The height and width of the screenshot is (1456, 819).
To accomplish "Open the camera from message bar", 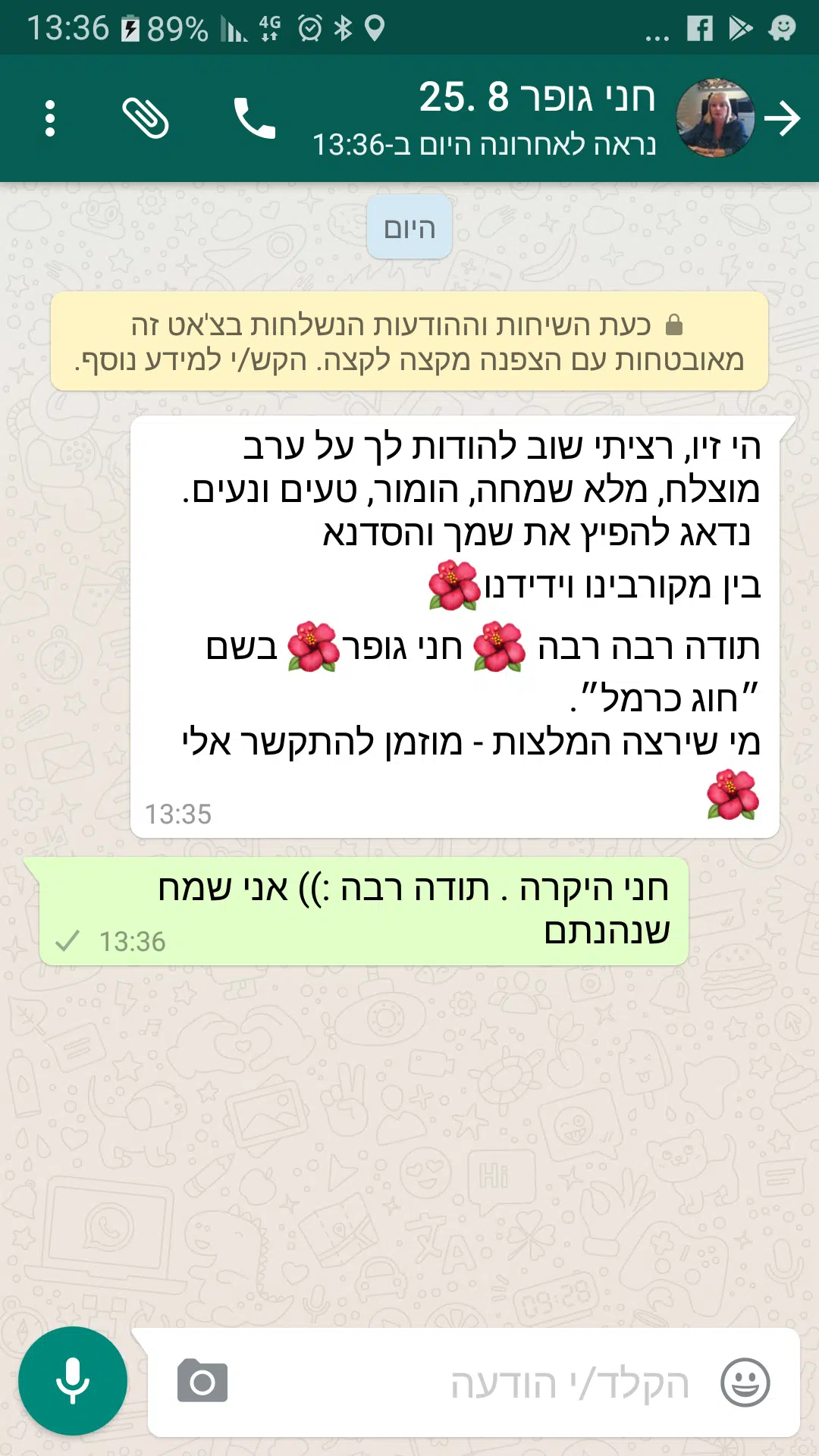I will click(202, 1381).
